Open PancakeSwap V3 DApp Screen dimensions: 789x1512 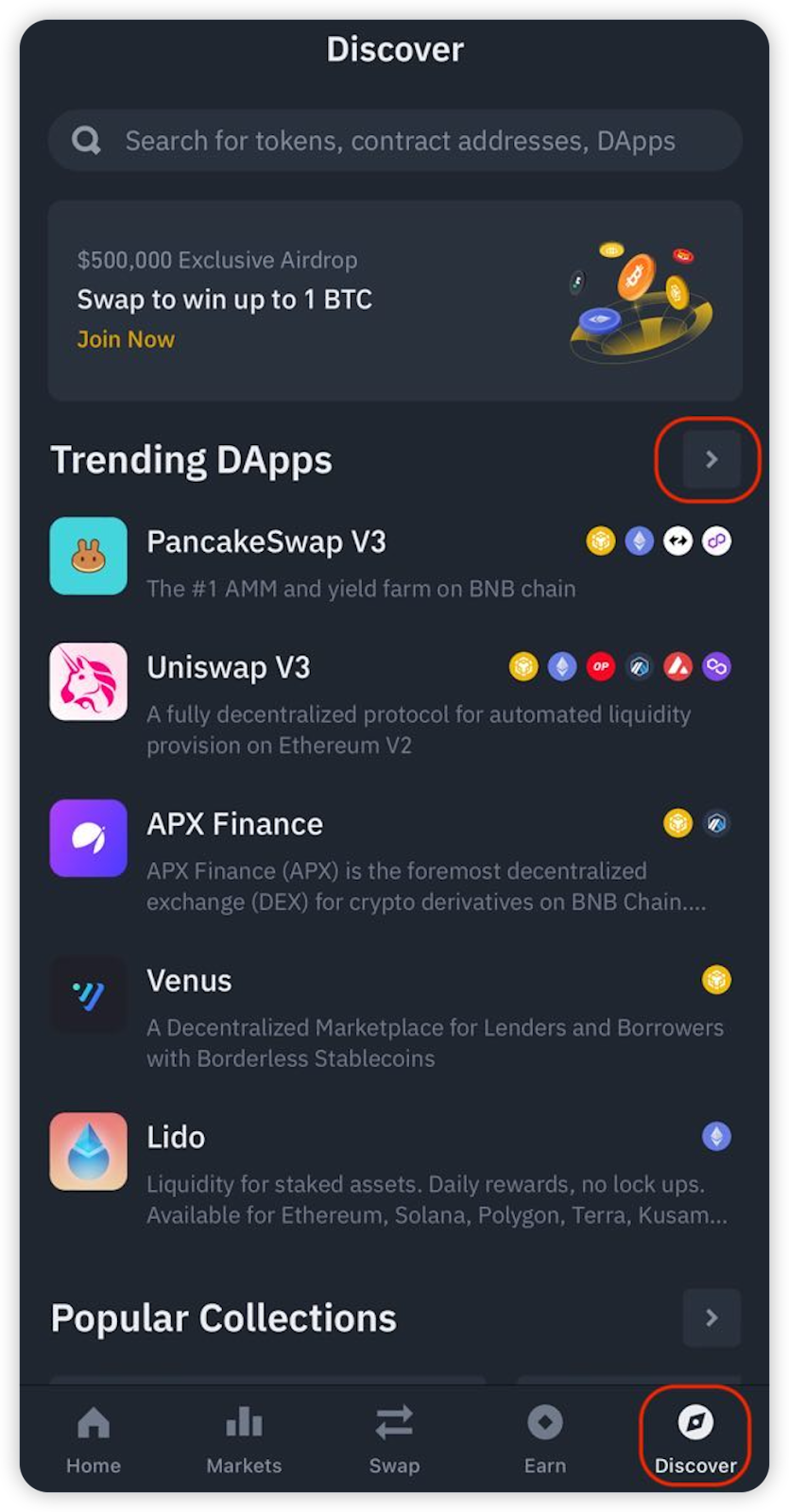(x=266, y=542)
